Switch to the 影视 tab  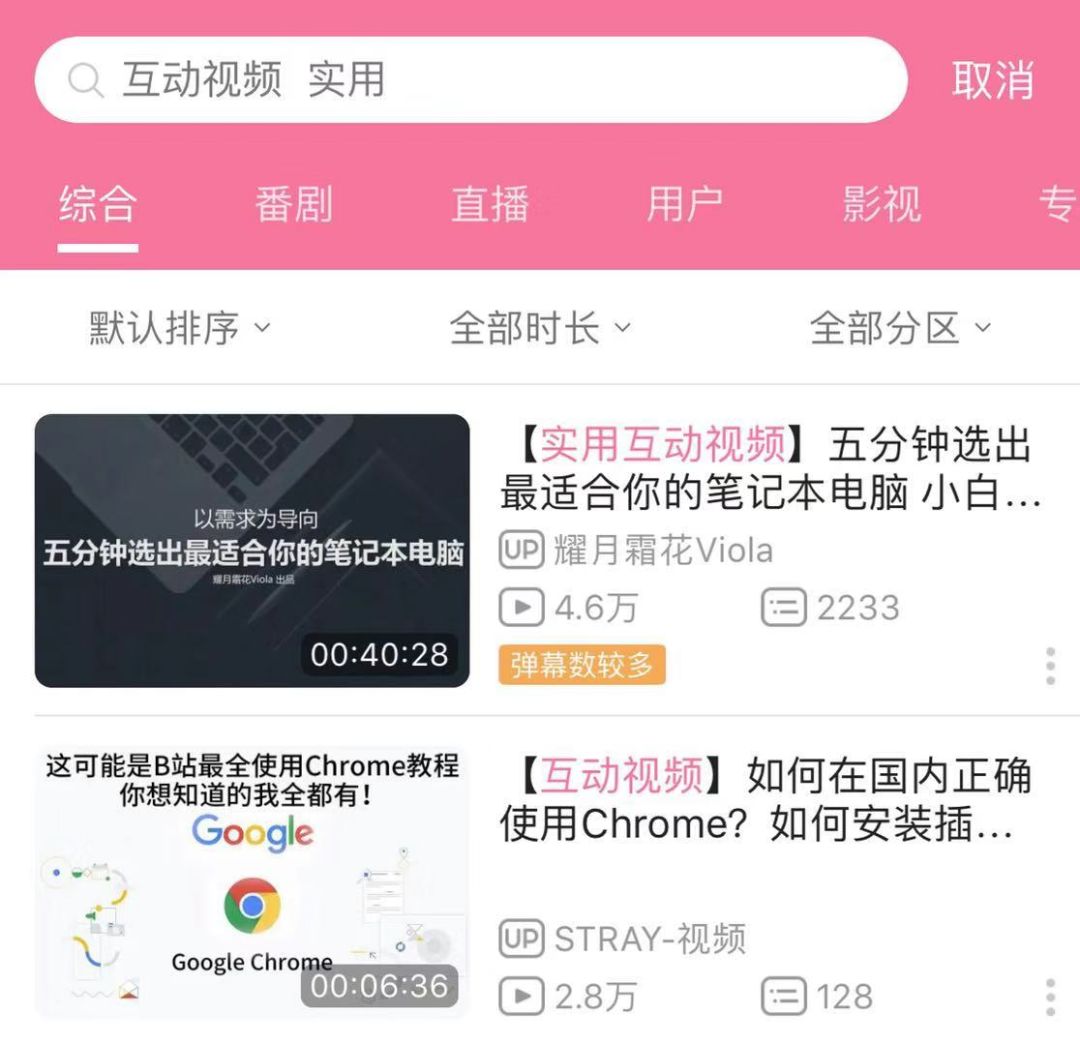(x=880, y=205)
